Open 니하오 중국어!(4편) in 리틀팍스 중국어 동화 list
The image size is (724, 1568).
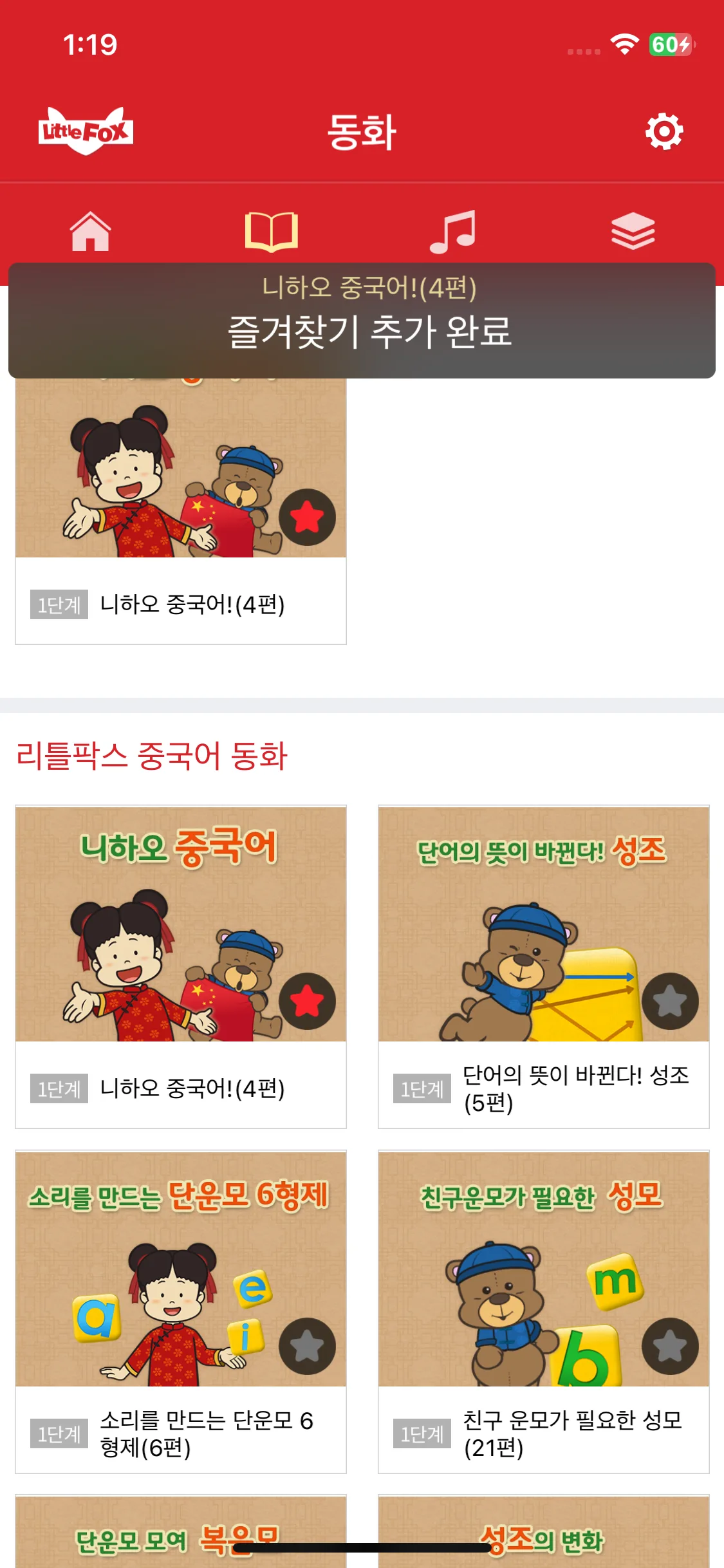pos(181,967)
